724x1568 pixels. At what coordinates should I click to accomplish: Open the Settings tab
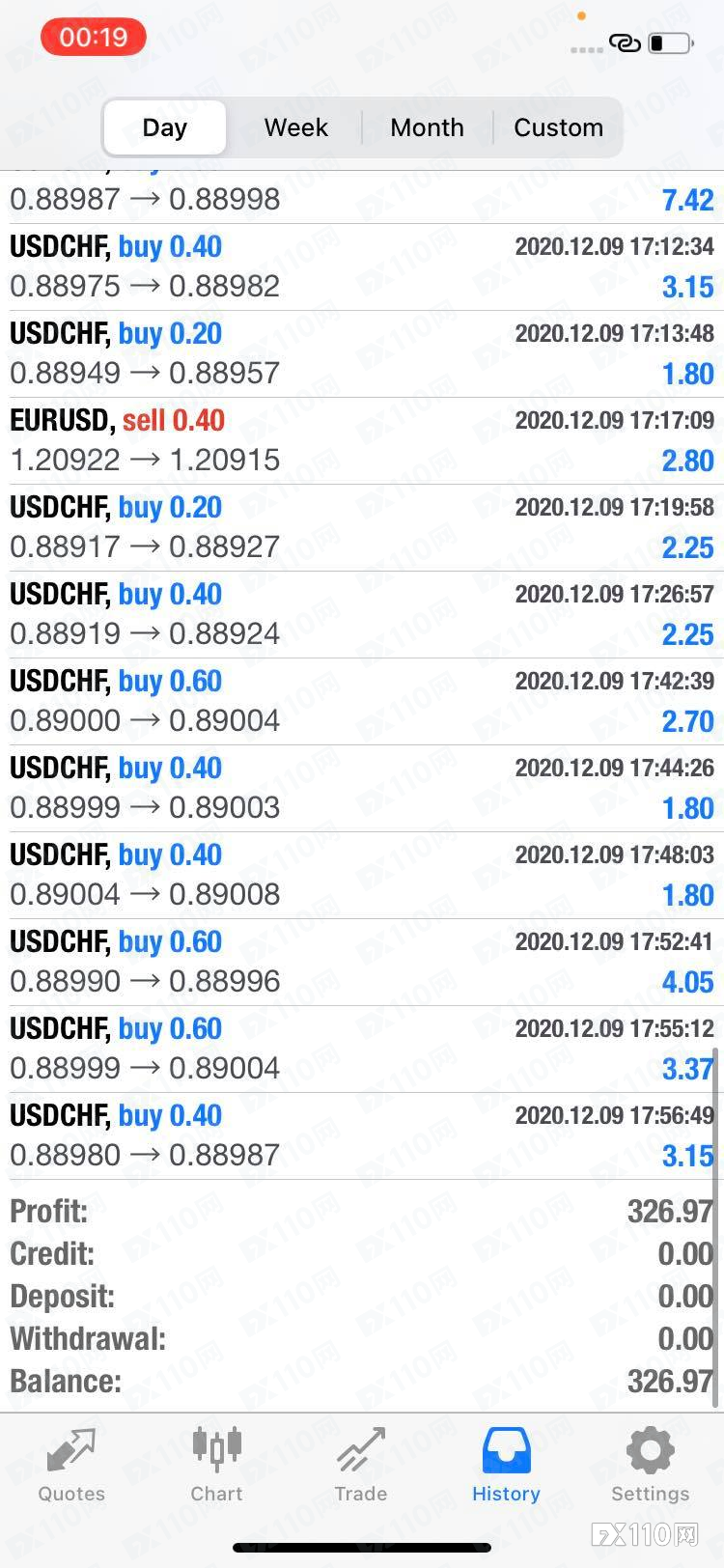click(x=650, y=1466)
